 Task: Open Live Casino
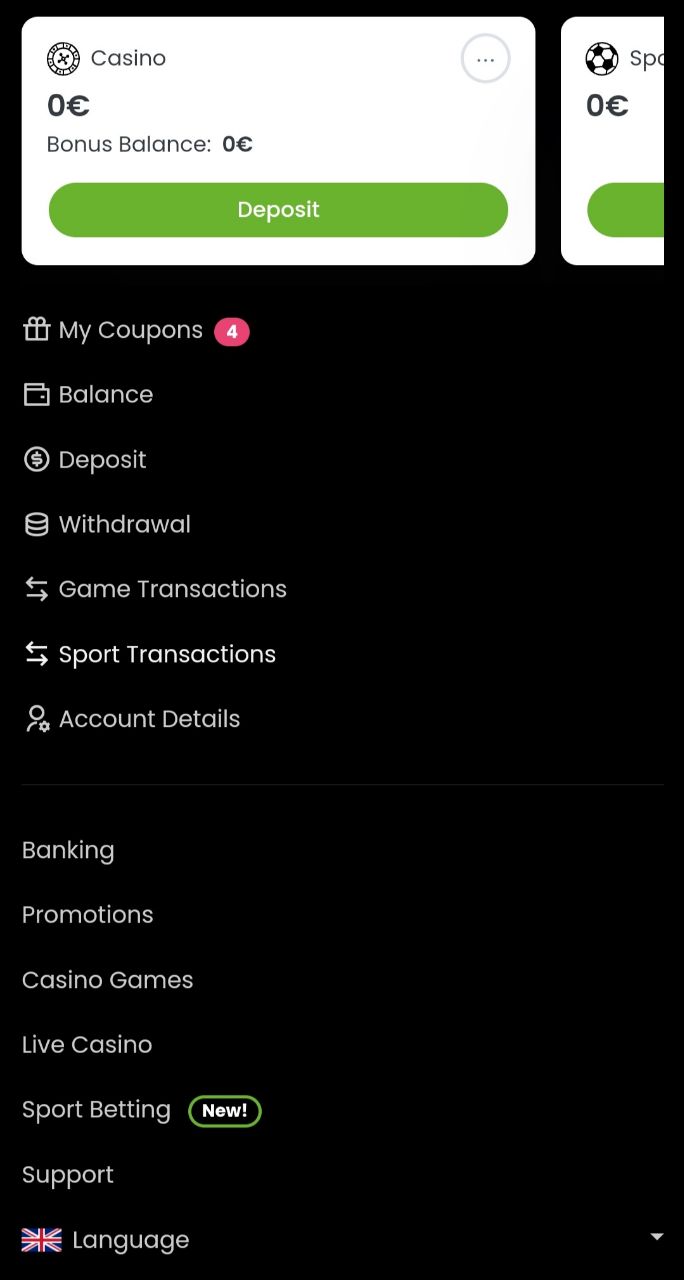coord(87,1045)
